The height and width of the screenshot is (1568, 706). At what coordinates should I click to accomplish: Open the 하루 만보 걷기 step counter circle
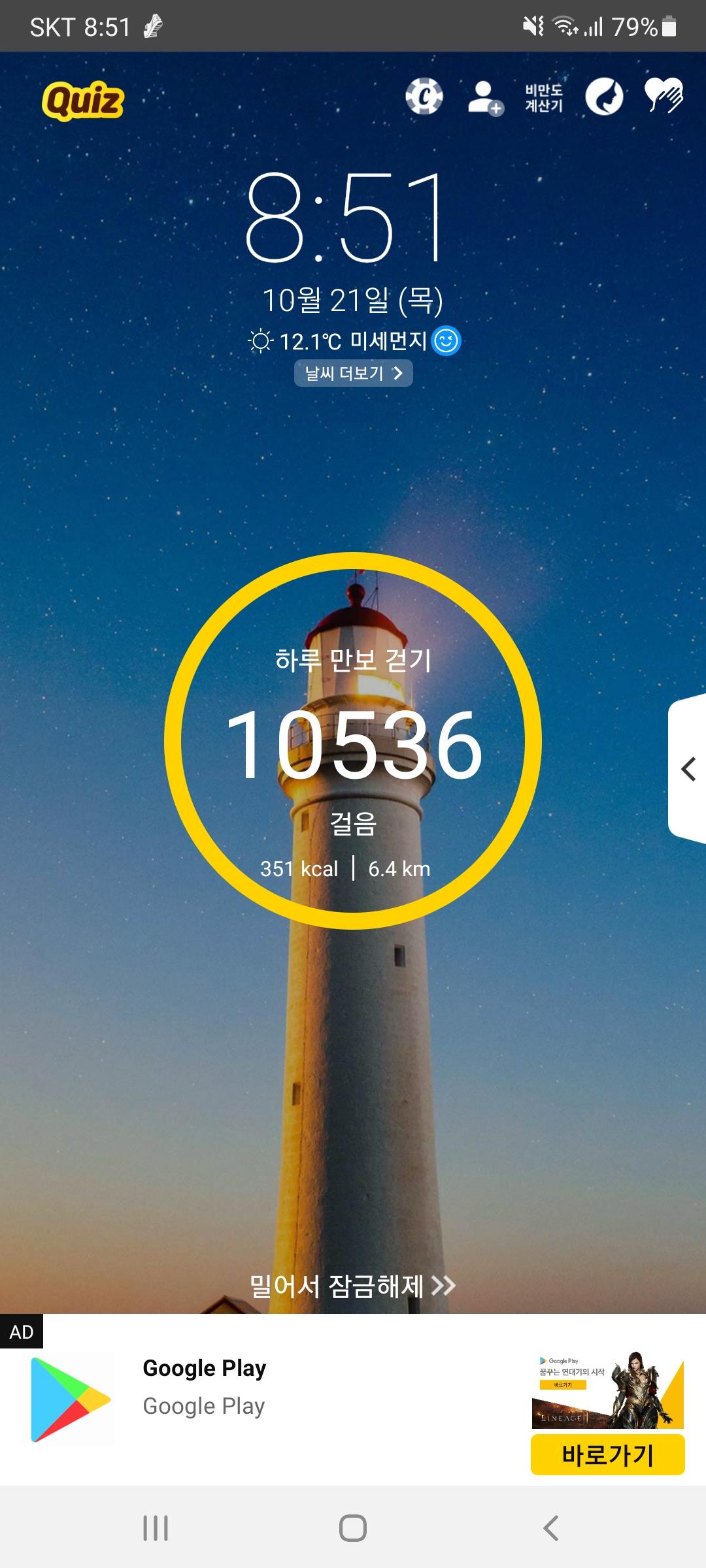353,740
